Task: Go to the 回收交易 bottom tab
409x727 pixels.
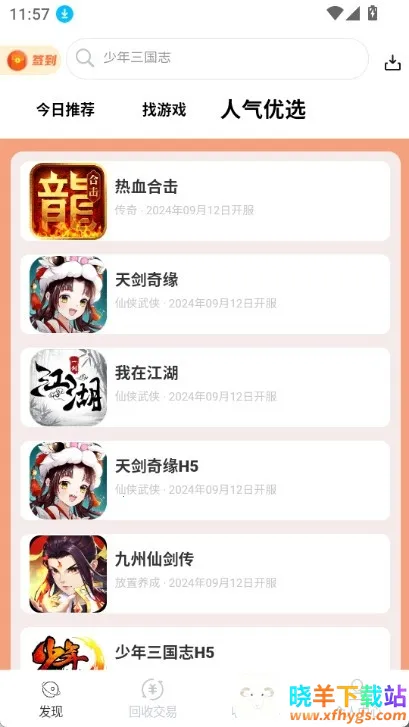Action: (x=153, y=699)
